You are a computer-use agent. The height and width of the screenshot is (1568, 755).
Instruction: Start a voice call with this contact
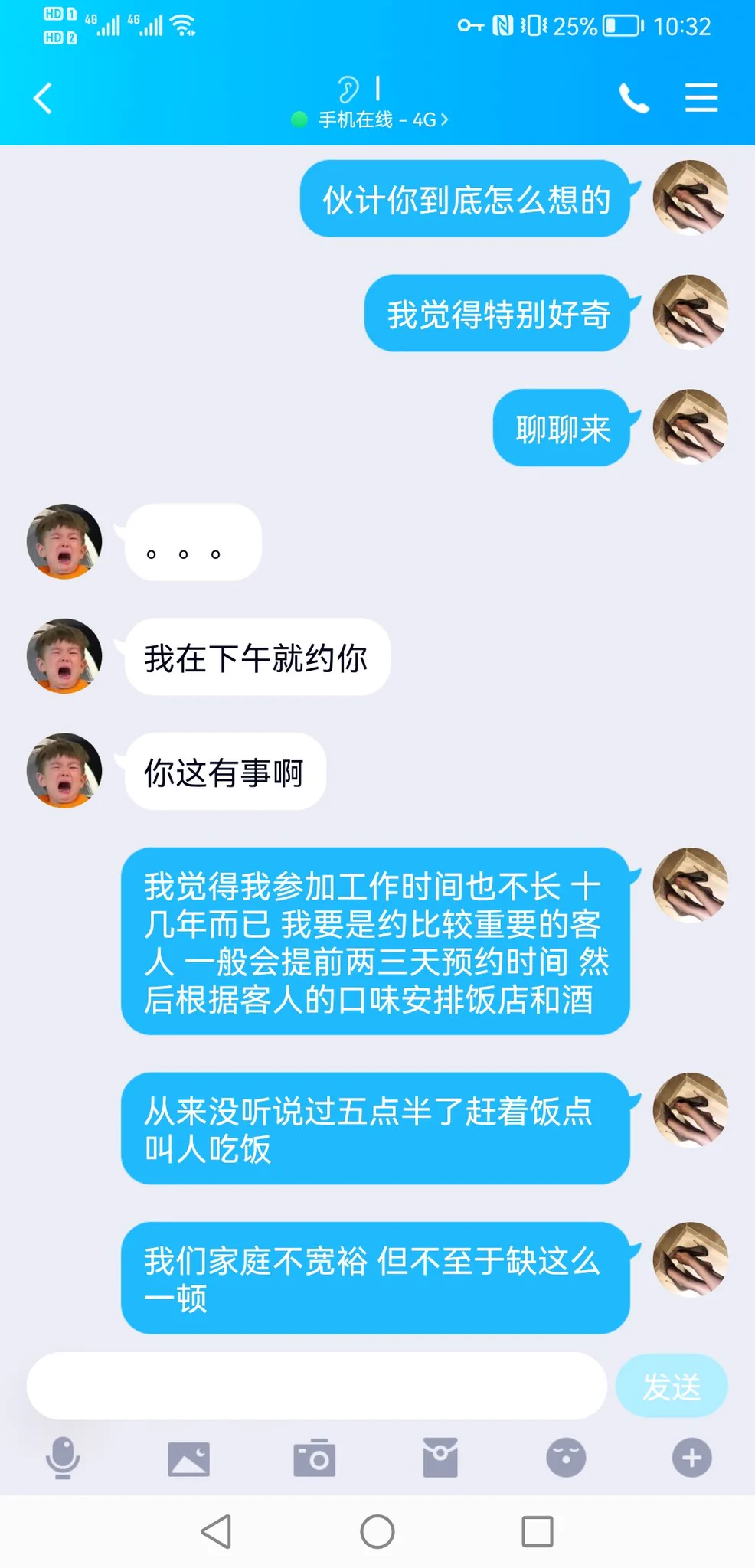pyautogui.click(x=633, y=99)
